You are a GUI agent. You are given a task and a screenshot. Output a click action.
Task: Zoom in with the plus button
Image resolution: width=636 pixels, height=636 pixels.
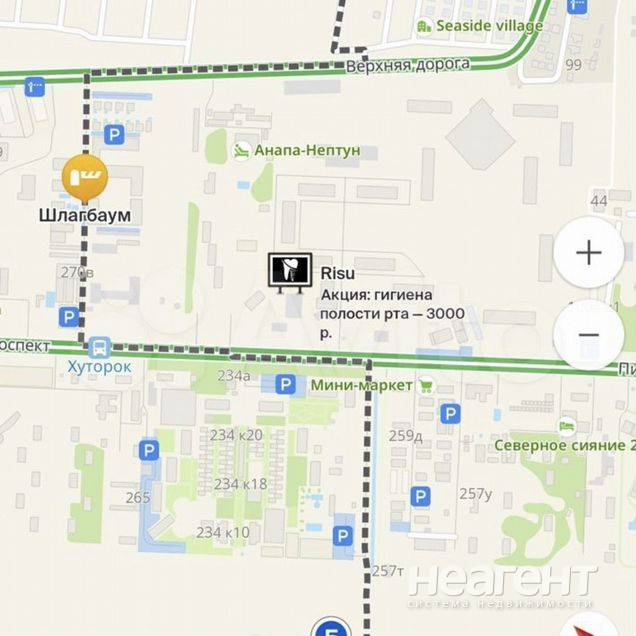tap(588, 252)
